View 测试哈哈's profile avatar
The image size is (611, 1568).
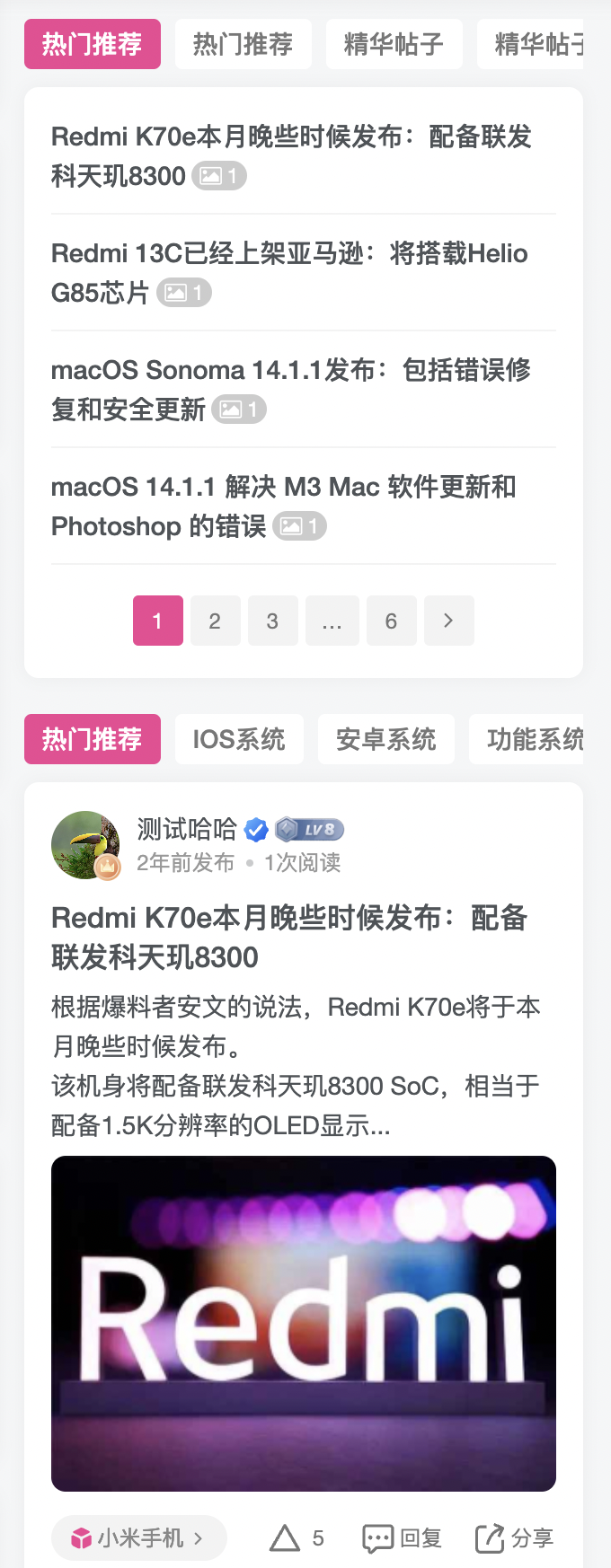(85, 845)
